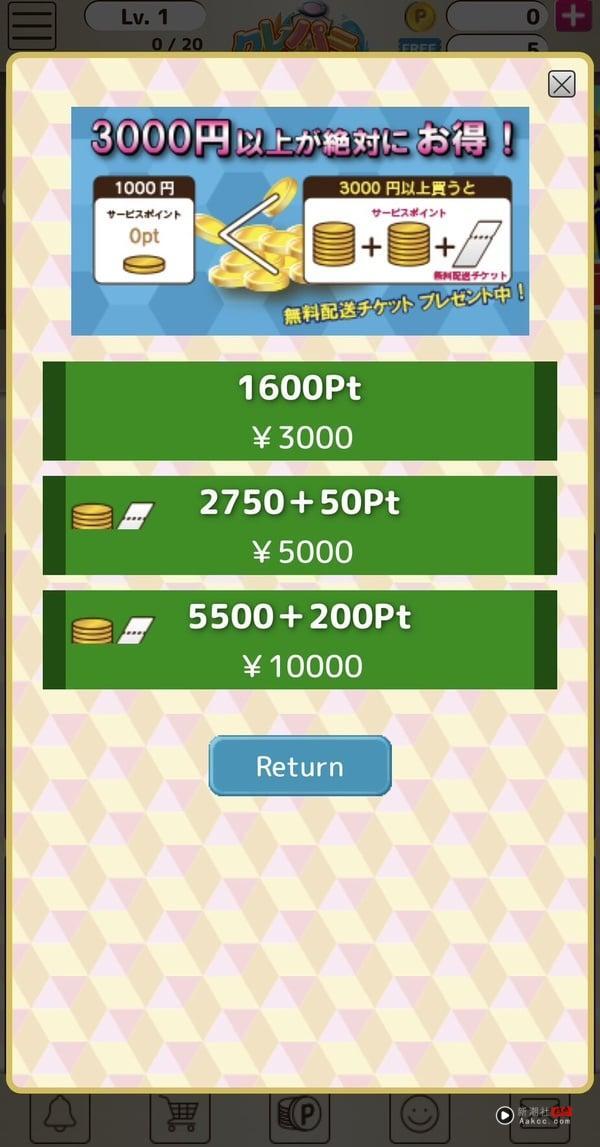Select the 2750+50Pt package for ¥5000
This screenshot has height=1147, width=600.
tap(299, 525)
